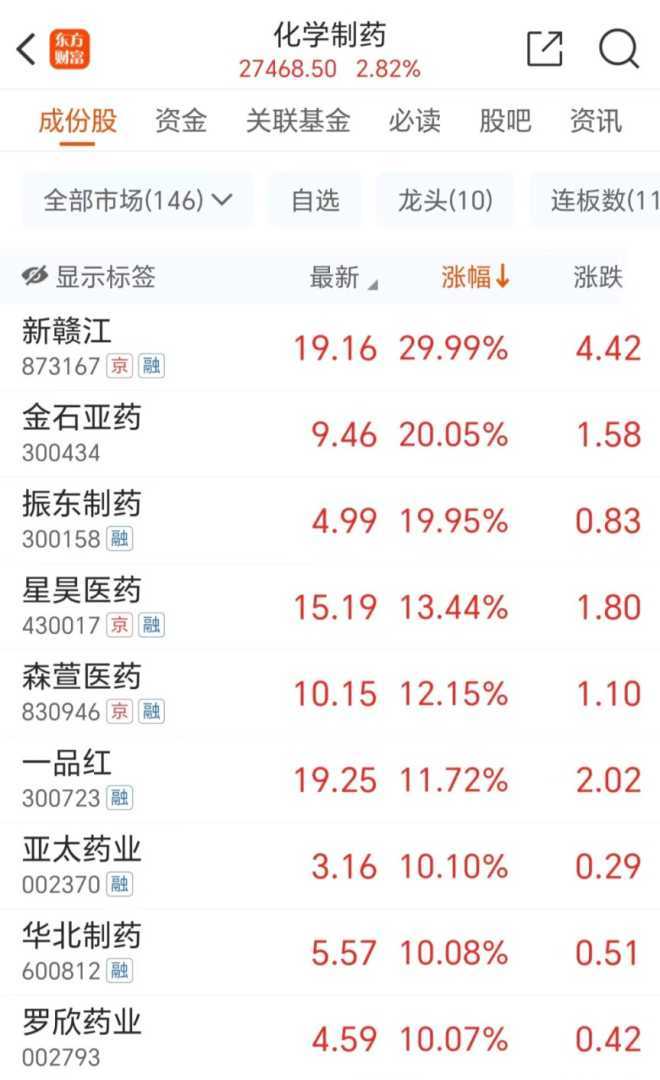The width and height of the screenshot is (660, 1080).
Task: Open the 资讯 tab
Action: [x=595, y=121]
